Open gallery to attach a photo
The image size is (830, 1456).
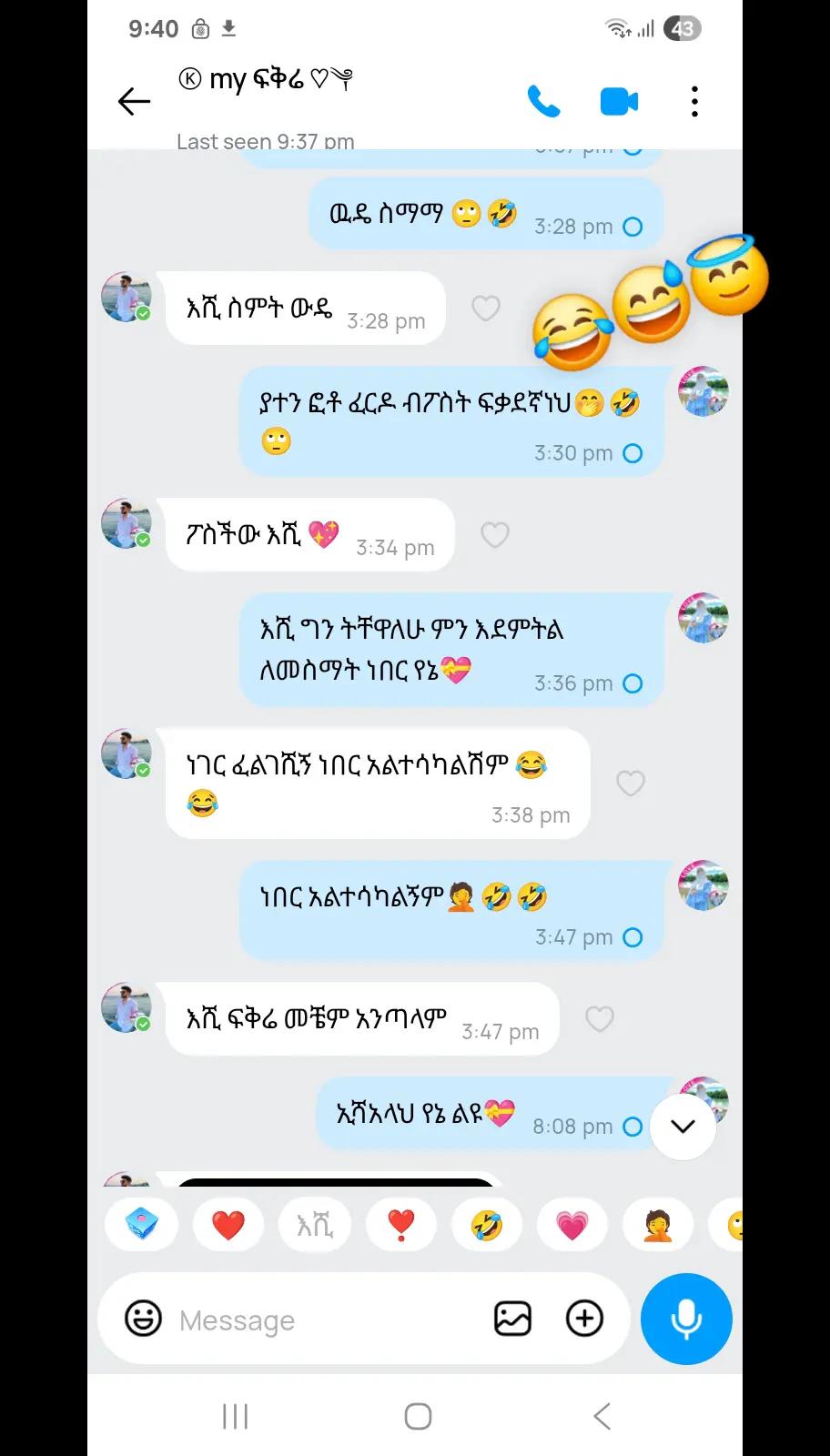[x=512, y=1319]
